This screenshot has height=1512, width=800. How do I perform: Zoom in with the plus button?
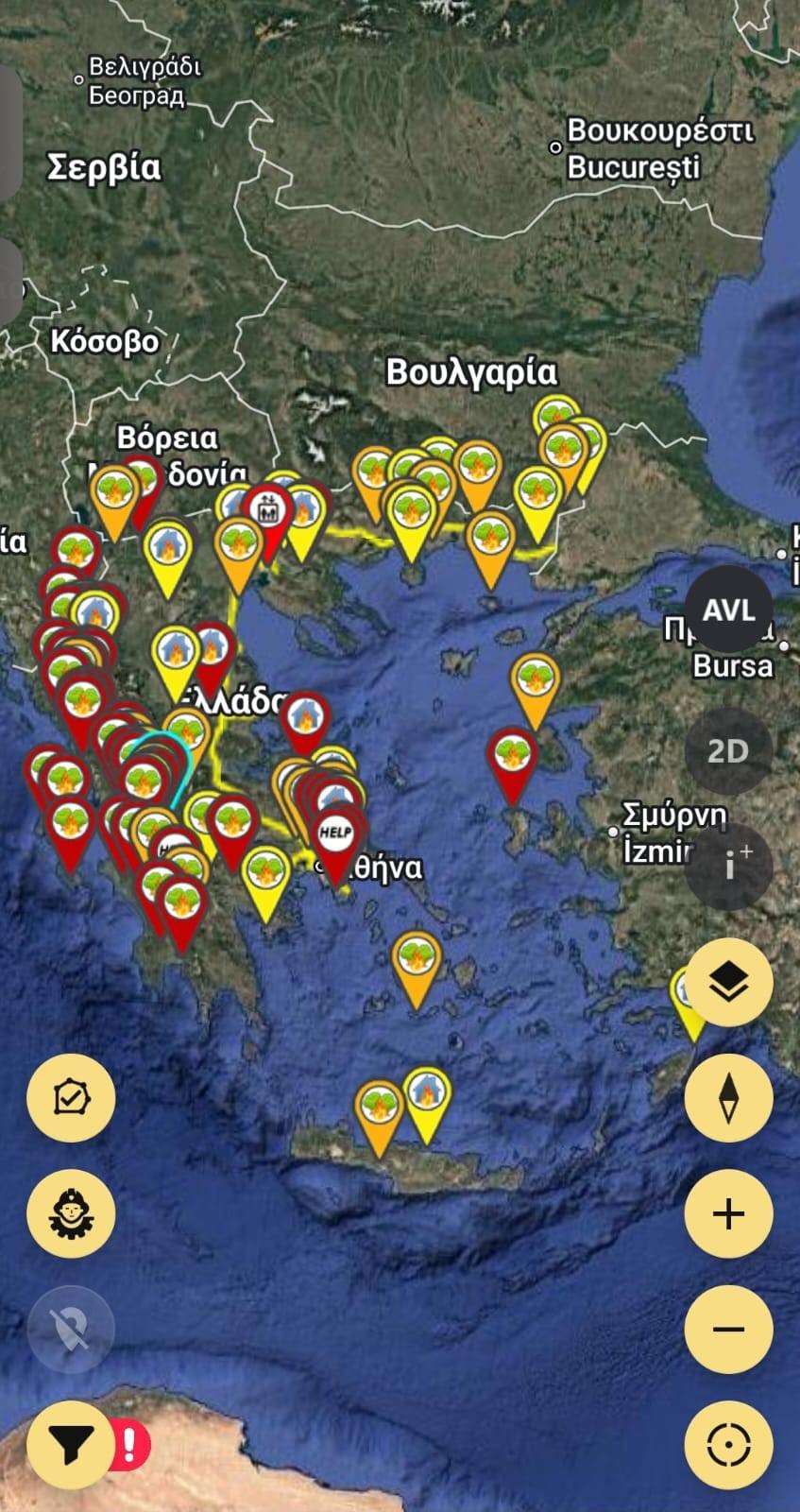(x=728, y=1213)
